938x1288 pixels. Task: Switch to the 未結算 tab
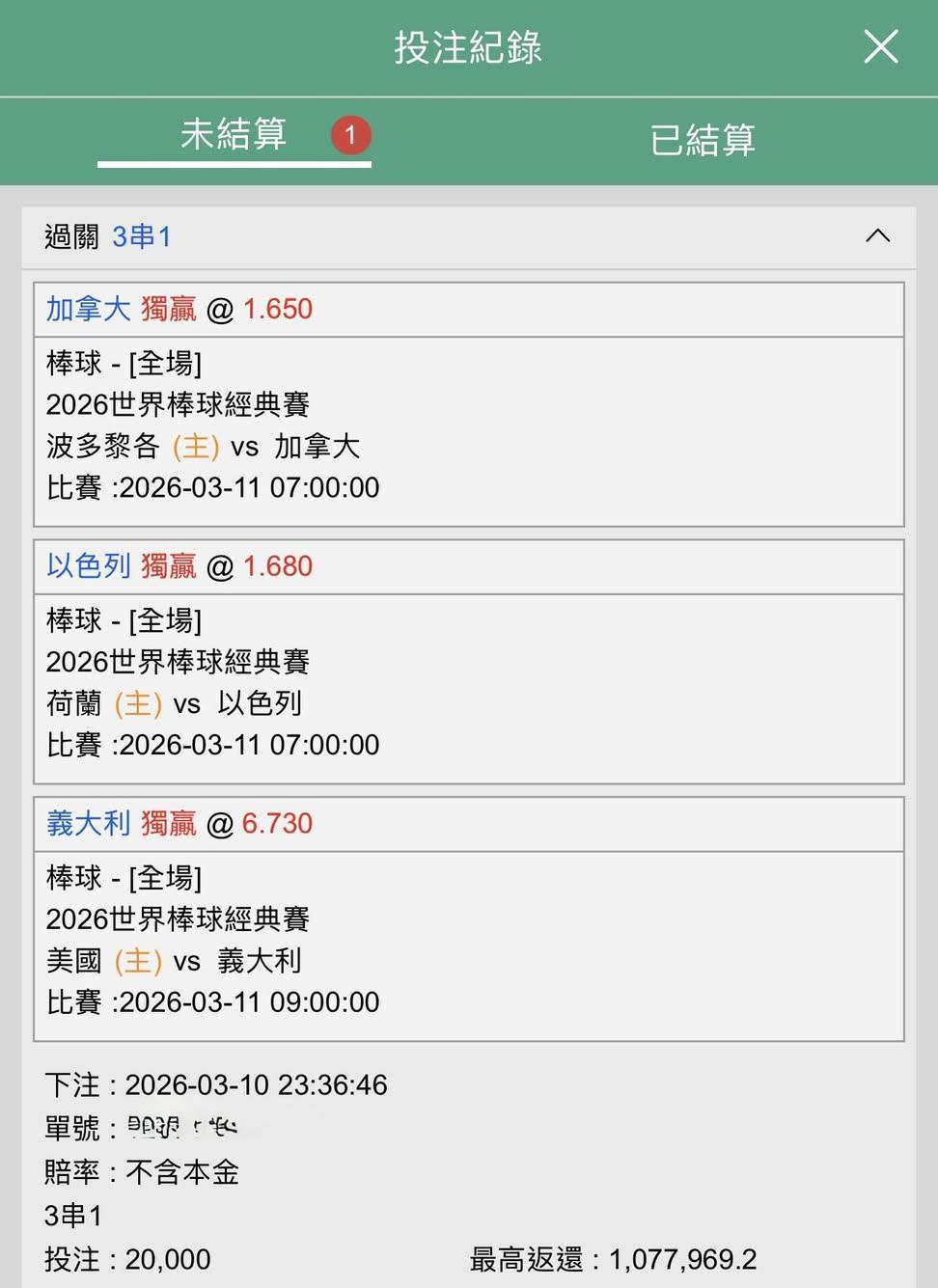point(234,135)
